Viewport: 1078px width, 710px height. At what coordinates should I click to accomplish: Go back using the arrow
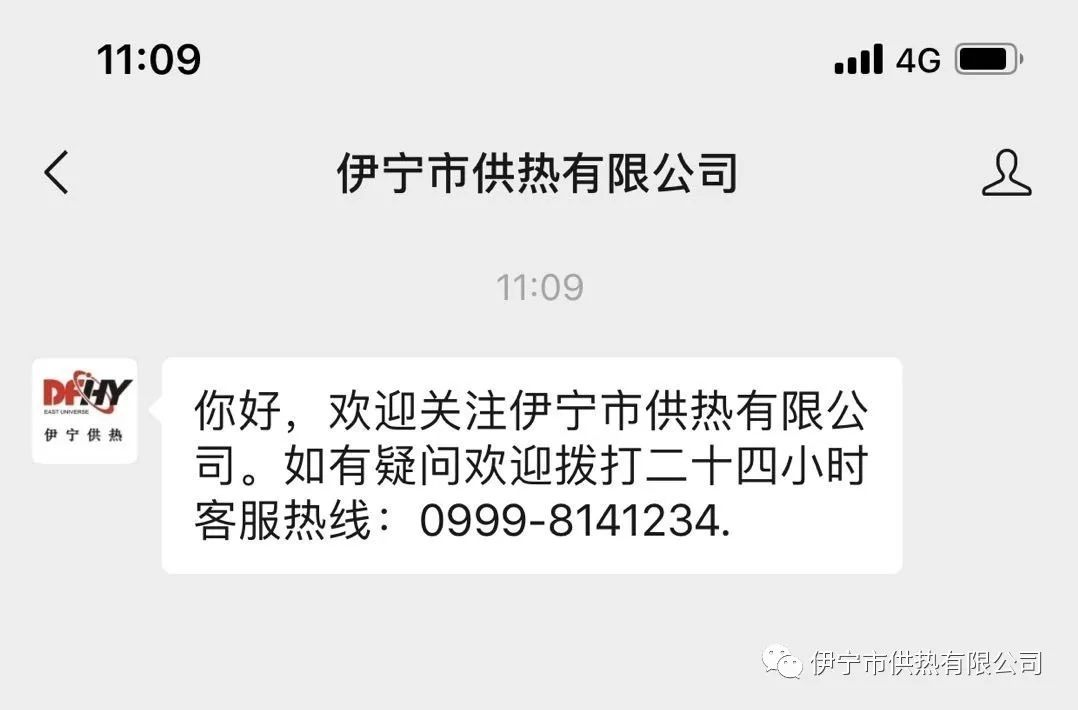[x=57, y=172]
